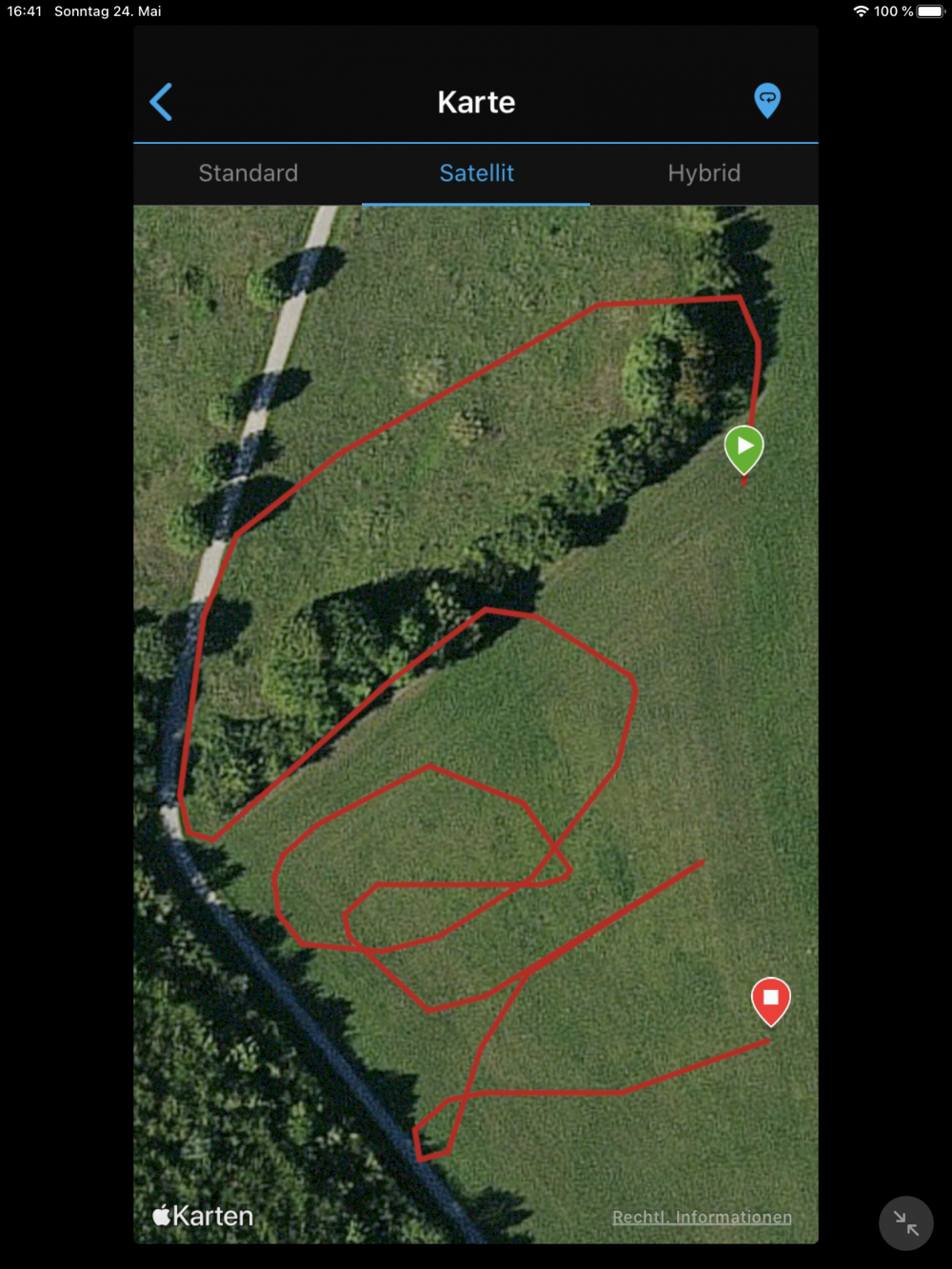Switch to the Hybrid map view
952x1269 pixels.
[704, 173]
